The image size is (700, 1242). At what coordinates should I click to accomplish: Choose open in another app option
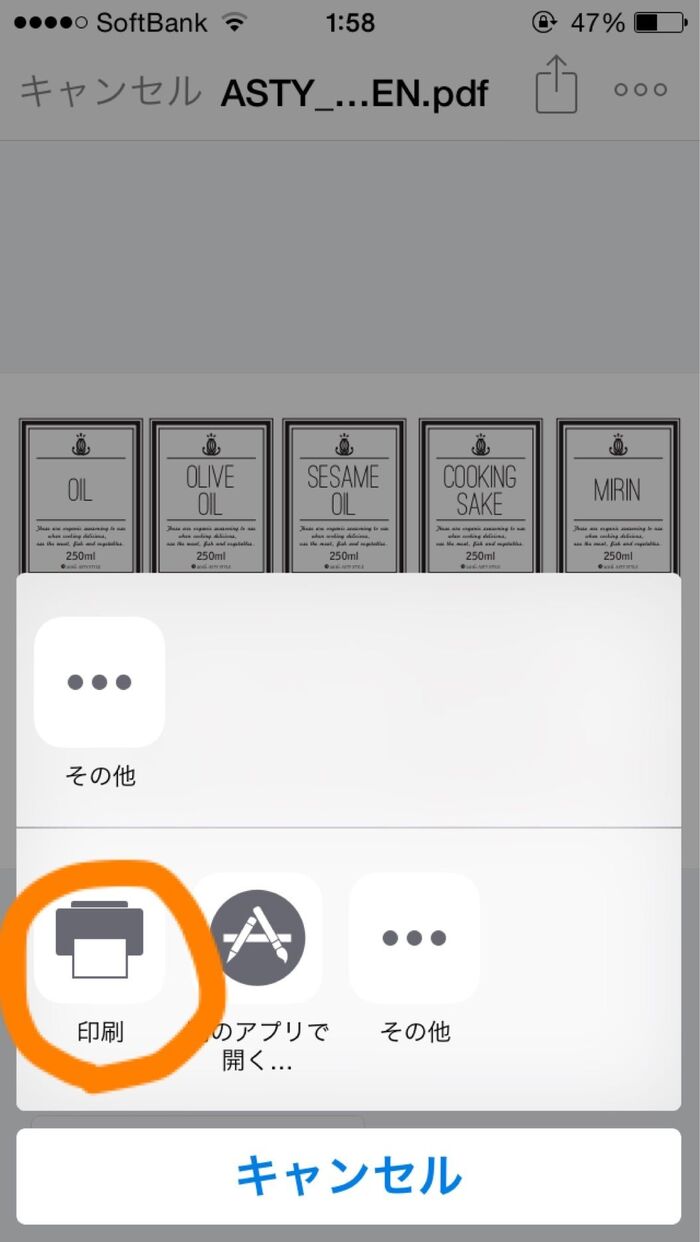point(258,938)
